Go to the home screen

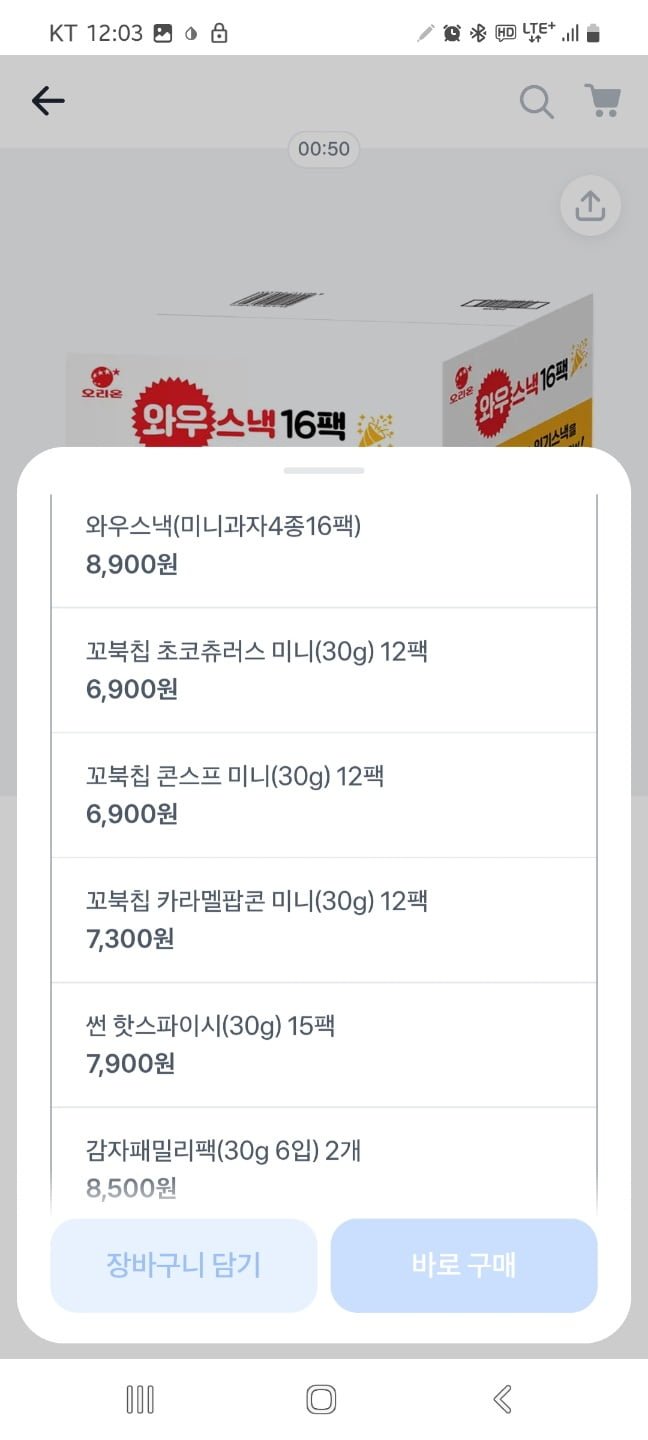(x=321, y=1399)
